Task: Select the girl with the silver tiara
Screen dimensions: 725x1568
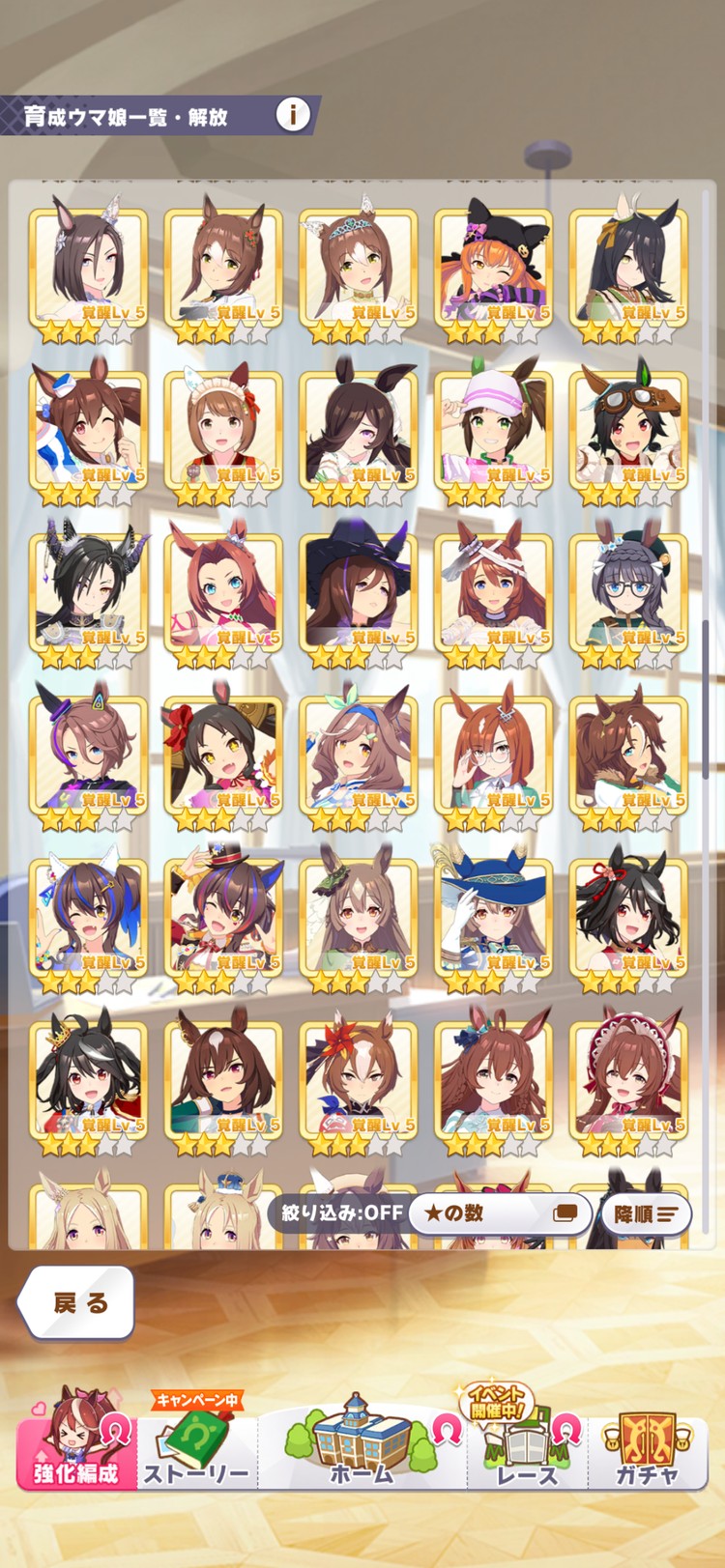Action: click(x=358, y=266)
